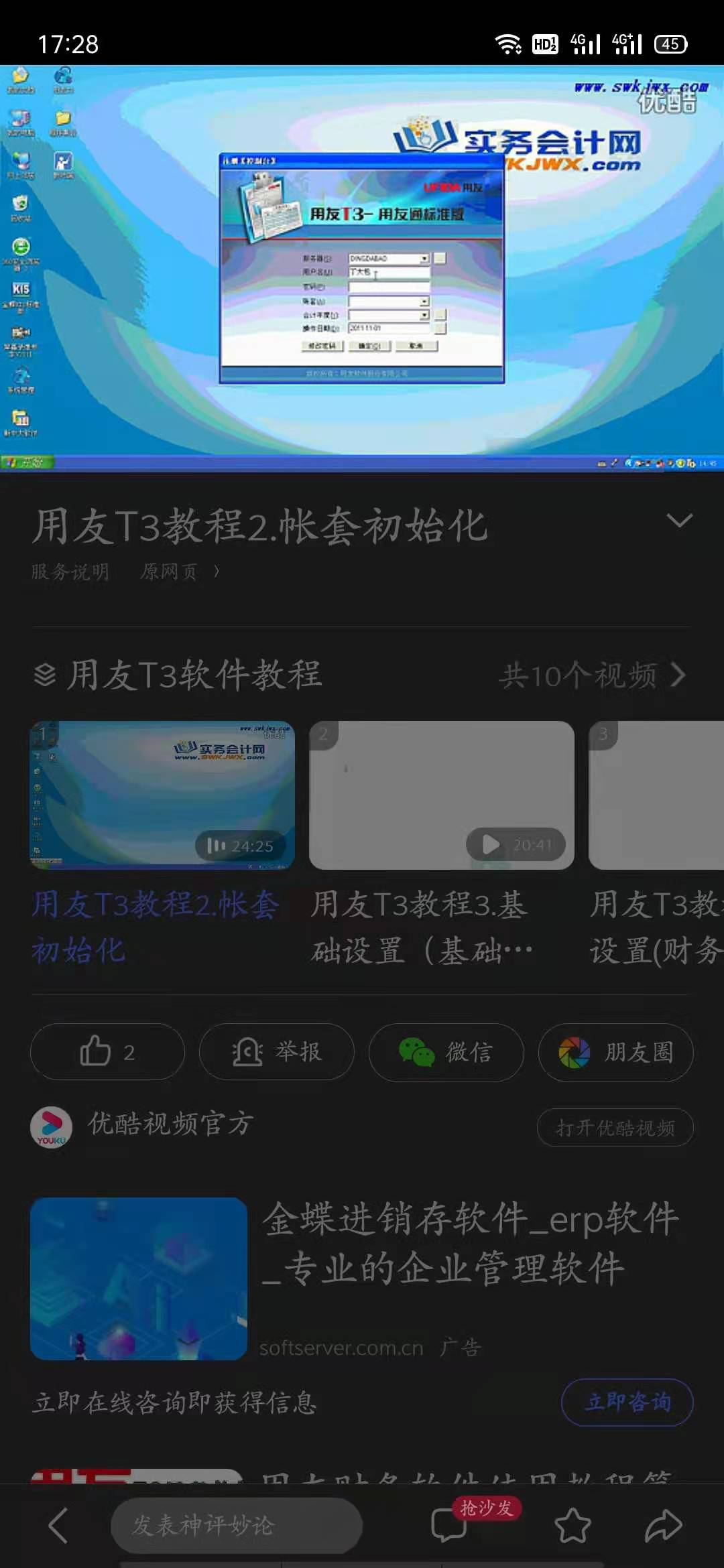View all 共10个视频 in the series
The width and height of the screenshot is (724, 1568).
(593, 675)
